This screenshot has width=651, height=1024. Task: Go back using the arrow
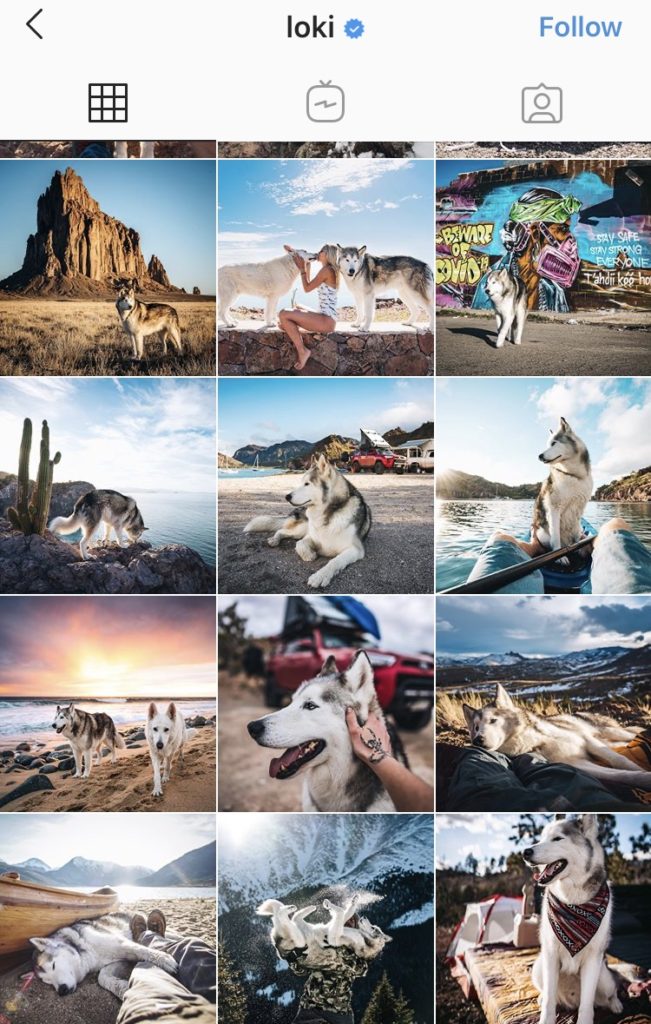[34, 25]
